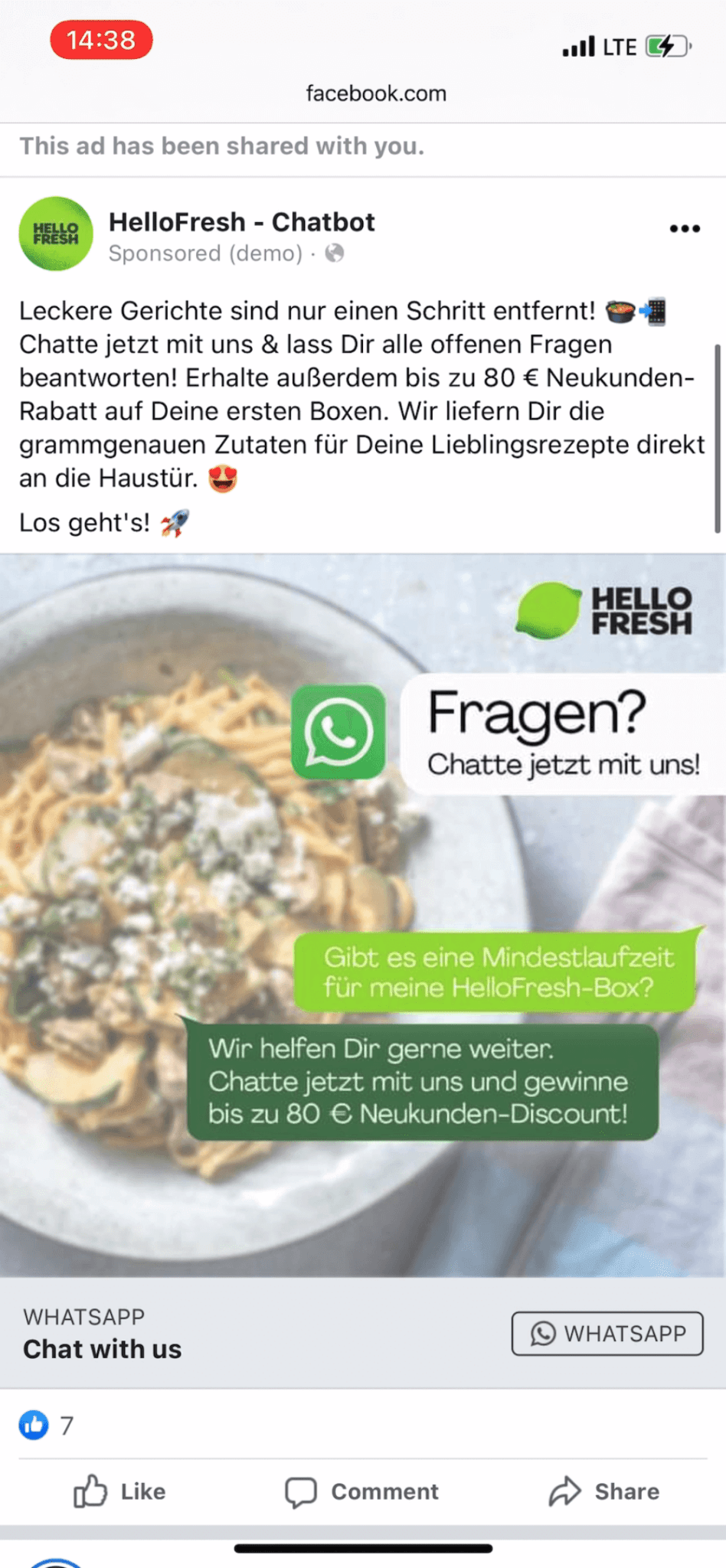Toggle a Like on the post
This screenshot has height=1568, width=726.
point(120,1490)
